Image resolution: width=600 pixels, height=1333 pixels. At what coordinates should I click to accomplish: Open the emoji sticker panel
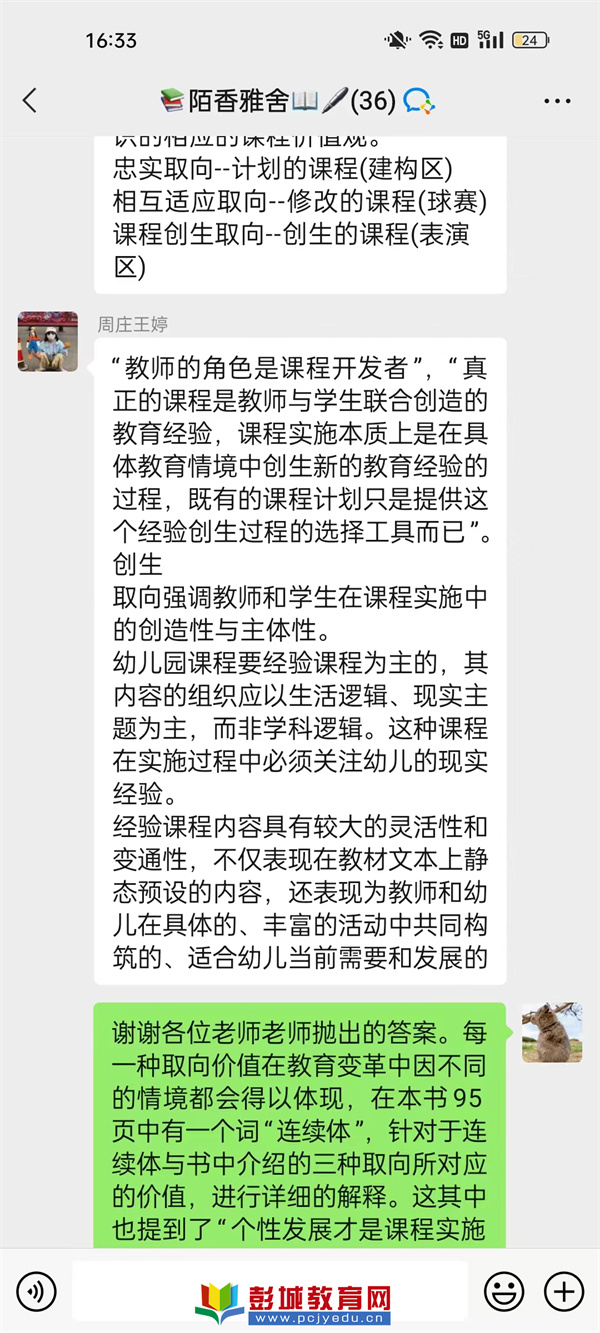pyautogui.click(x=504, y=1291)
